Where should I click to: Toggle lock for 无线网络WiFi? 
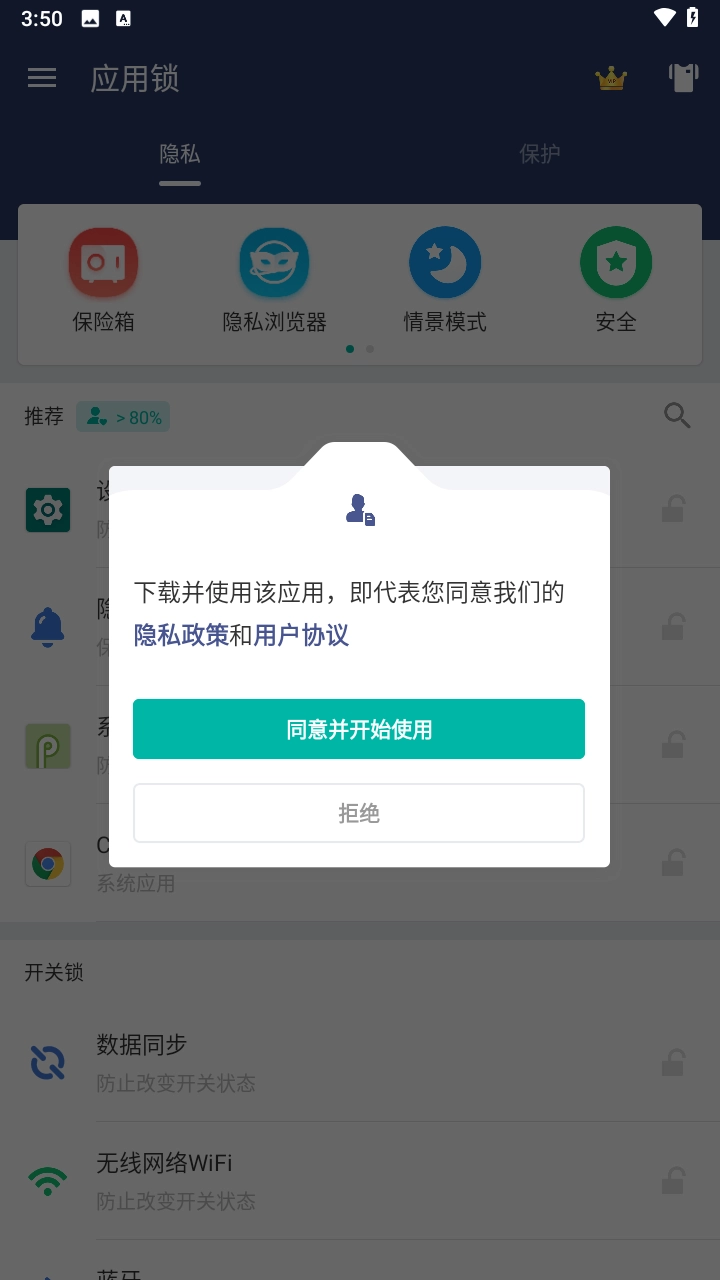pos(673,1180)
